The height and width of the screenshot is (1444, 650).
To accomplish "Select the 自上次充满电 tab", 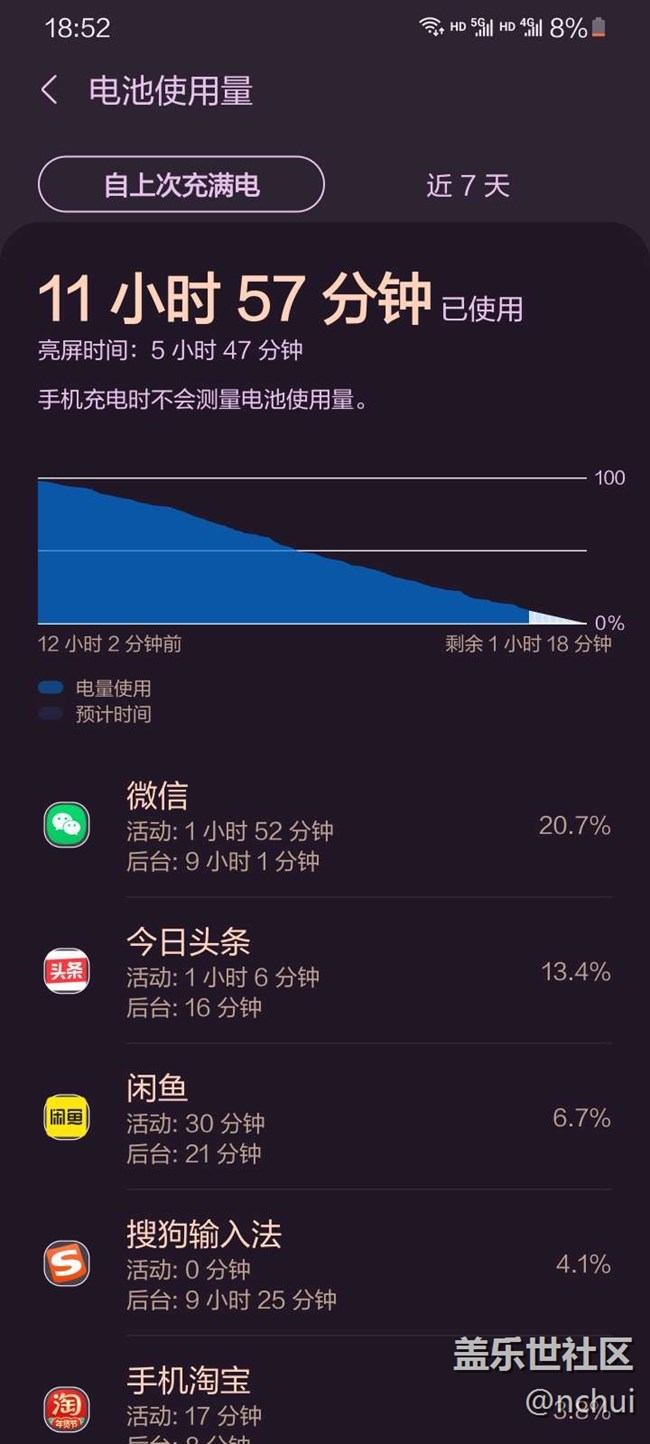I will pos(181,185).
